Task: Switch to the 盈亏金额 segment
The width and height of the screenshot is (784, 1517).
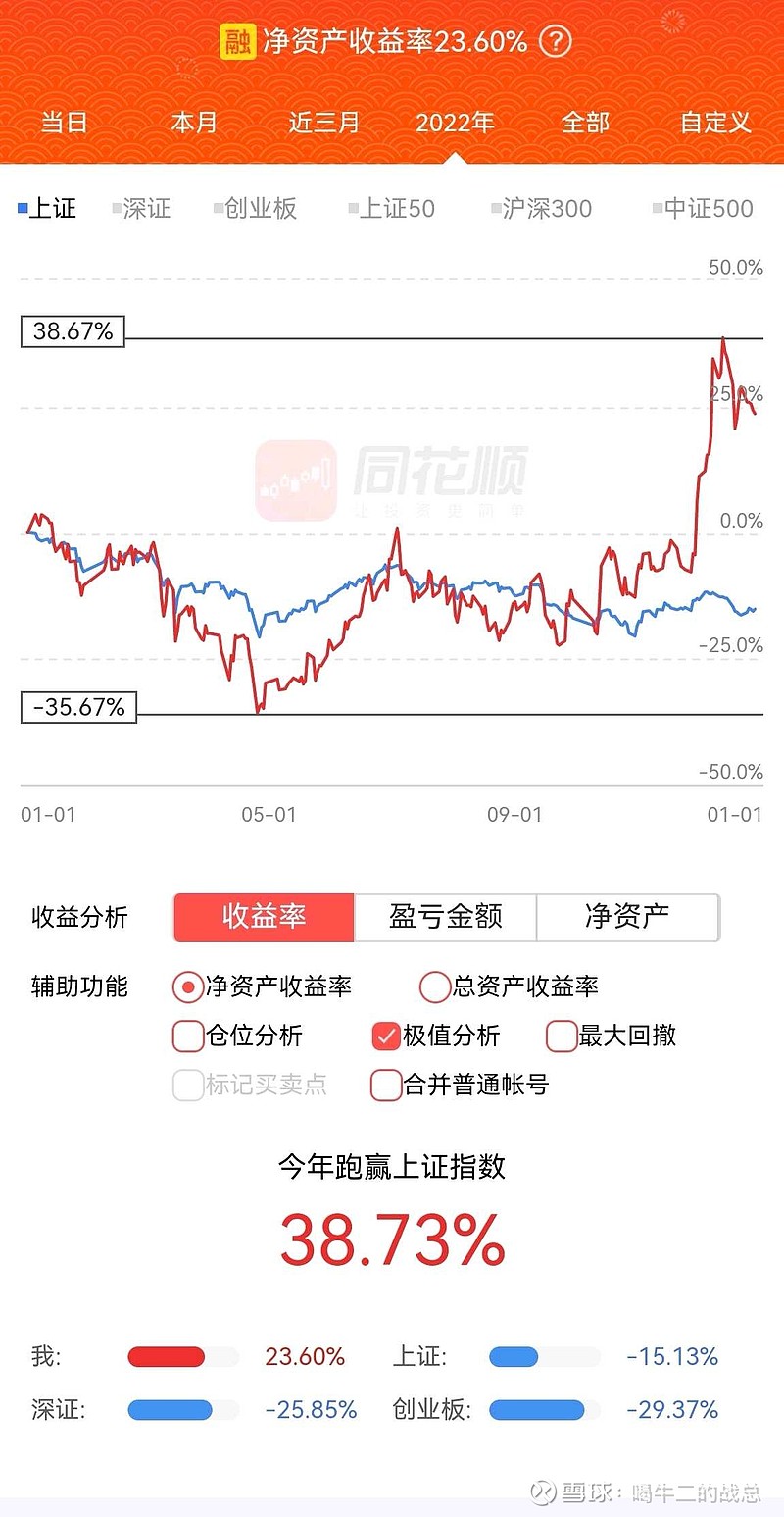Action: tap(446, 917)
